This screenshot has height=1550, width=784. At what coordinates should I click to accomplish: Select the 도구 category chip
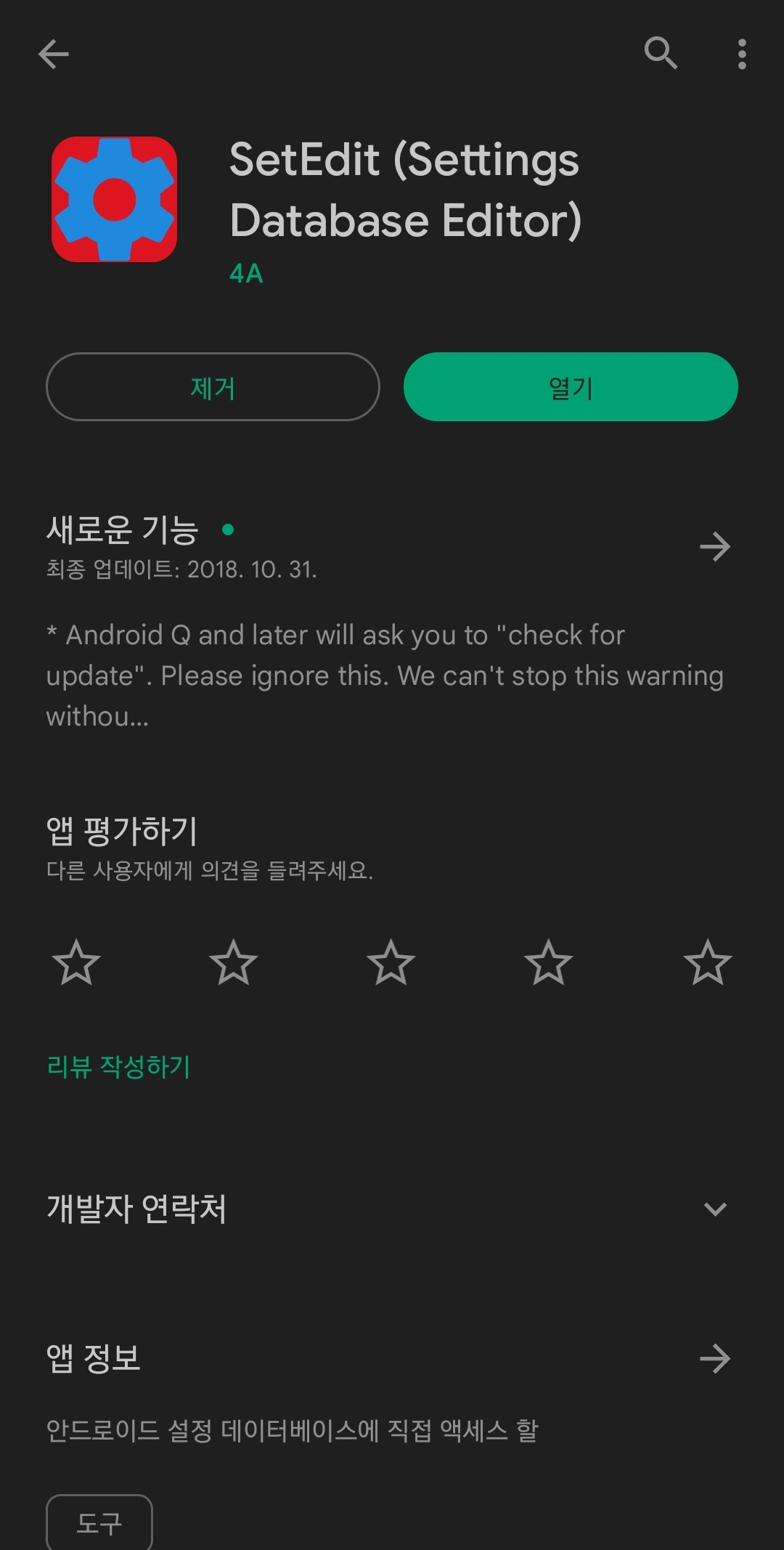coord(99,1522)
